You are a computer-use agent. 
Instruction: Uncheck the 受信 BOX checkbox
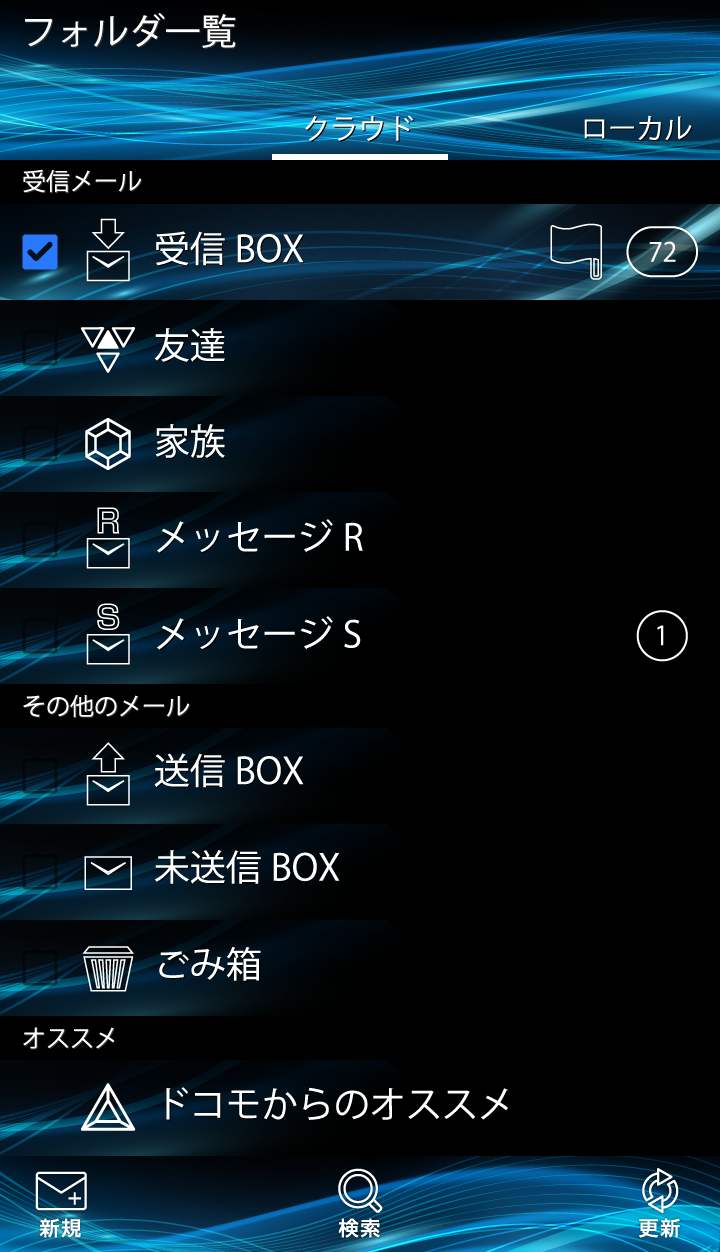pyautogui.click(x=40, y=252)
